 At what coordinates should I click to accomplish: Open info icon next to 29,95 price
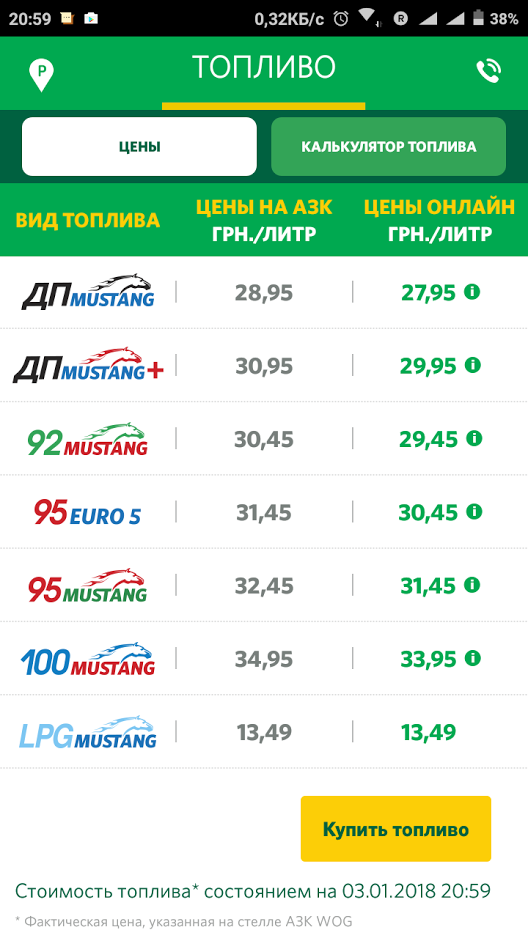[472, 365]
